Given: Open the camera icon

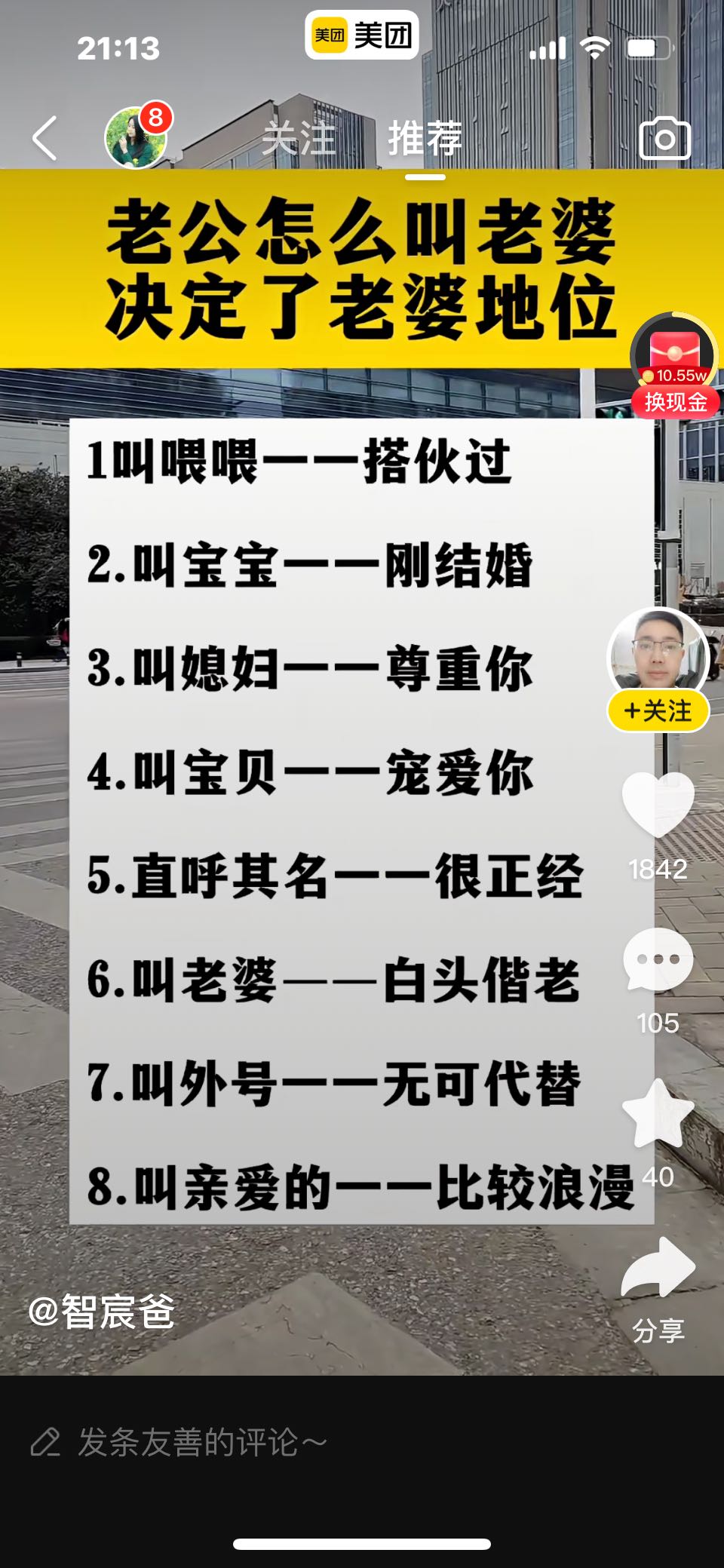Looking at the screenshot, I should tap(664, 138).
